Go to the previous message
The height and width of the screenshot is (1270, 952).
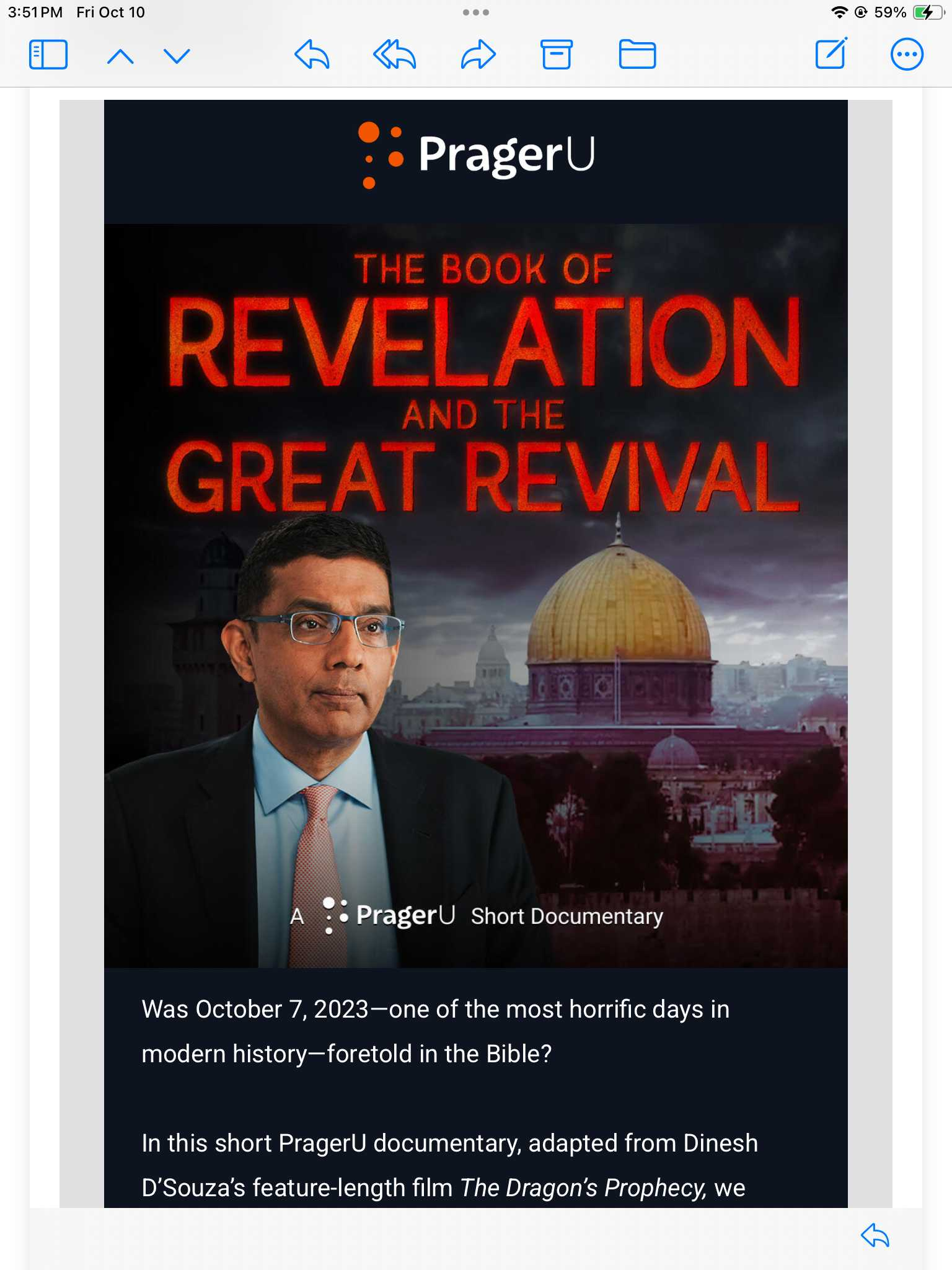pos(120,56)
